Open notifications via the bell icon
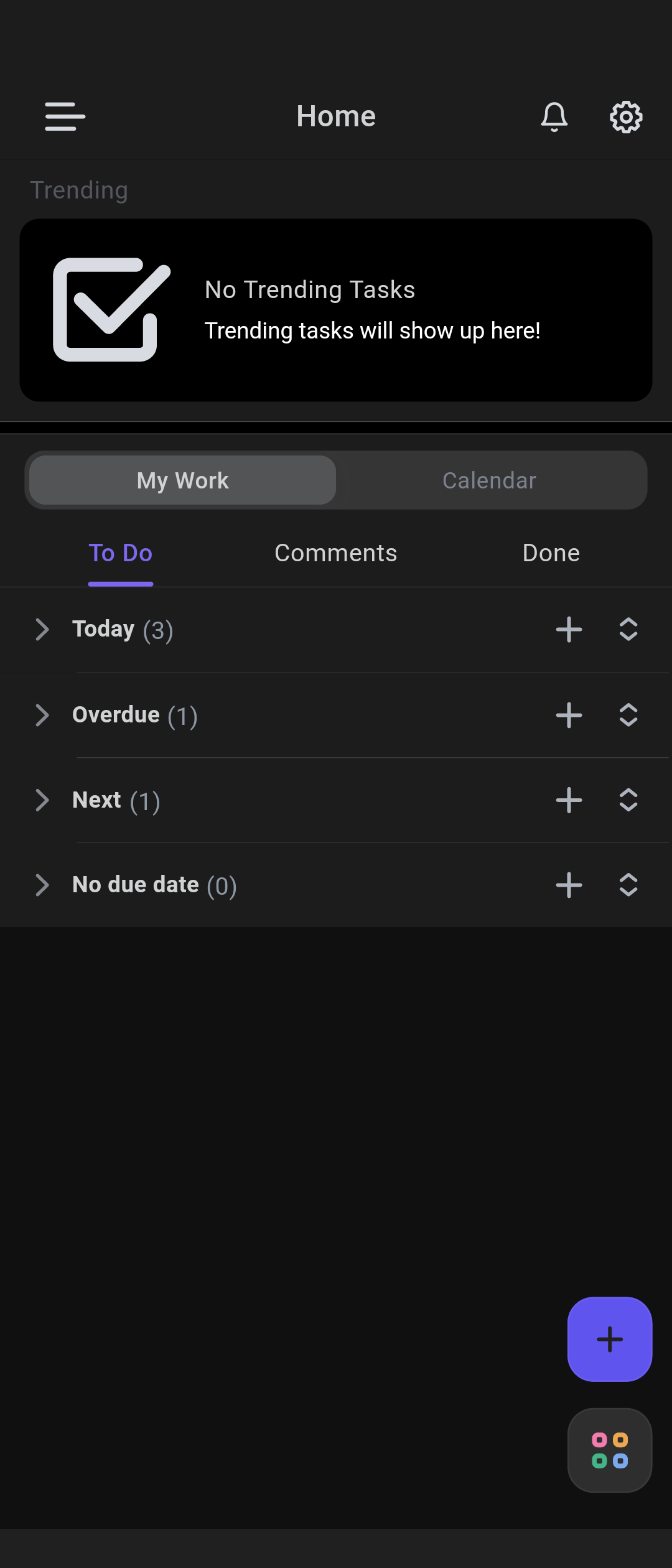 coord(554,116)
